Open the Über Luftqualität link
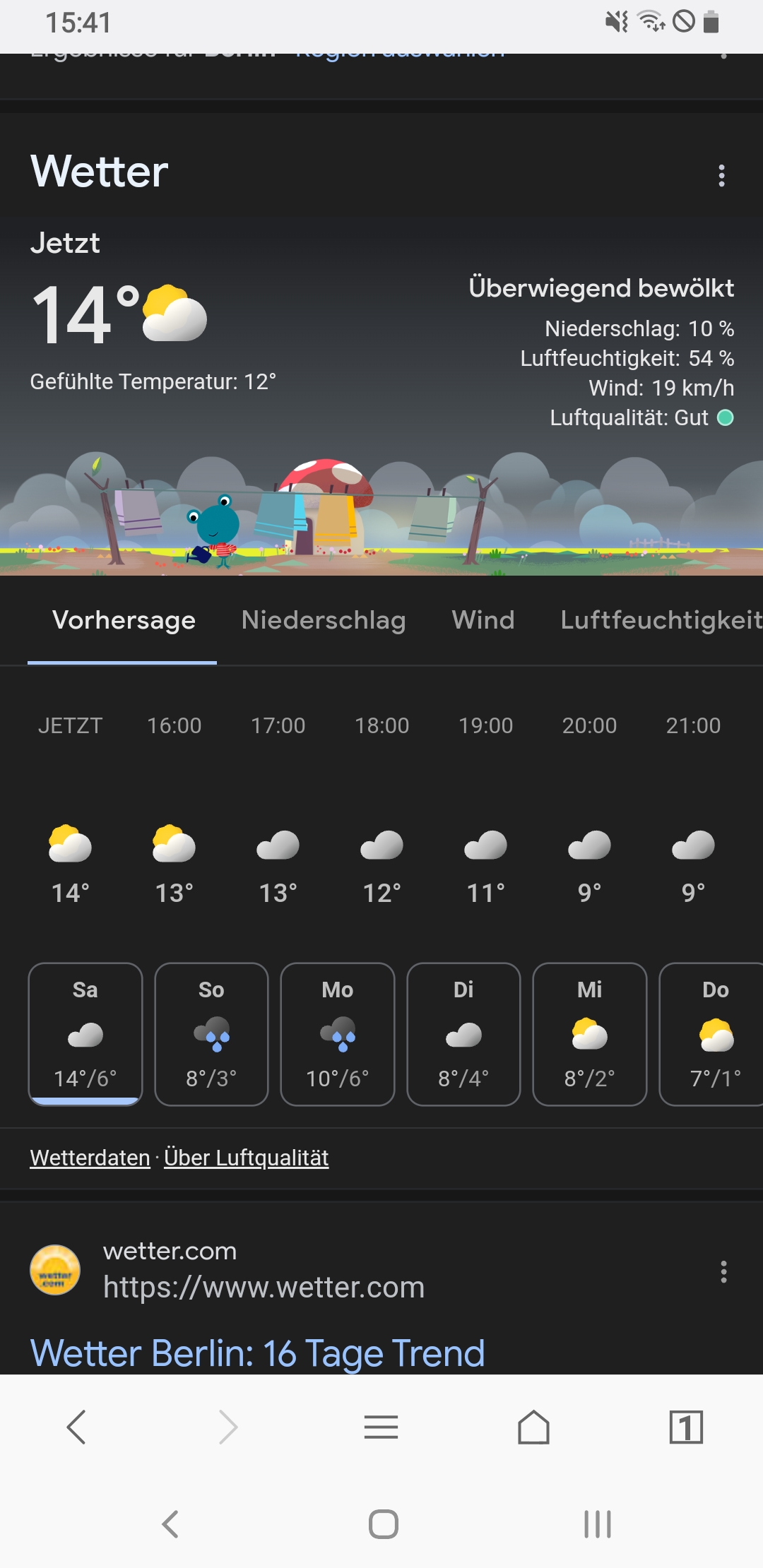This screenshot has height=1568, width=763. [247, 1158]
